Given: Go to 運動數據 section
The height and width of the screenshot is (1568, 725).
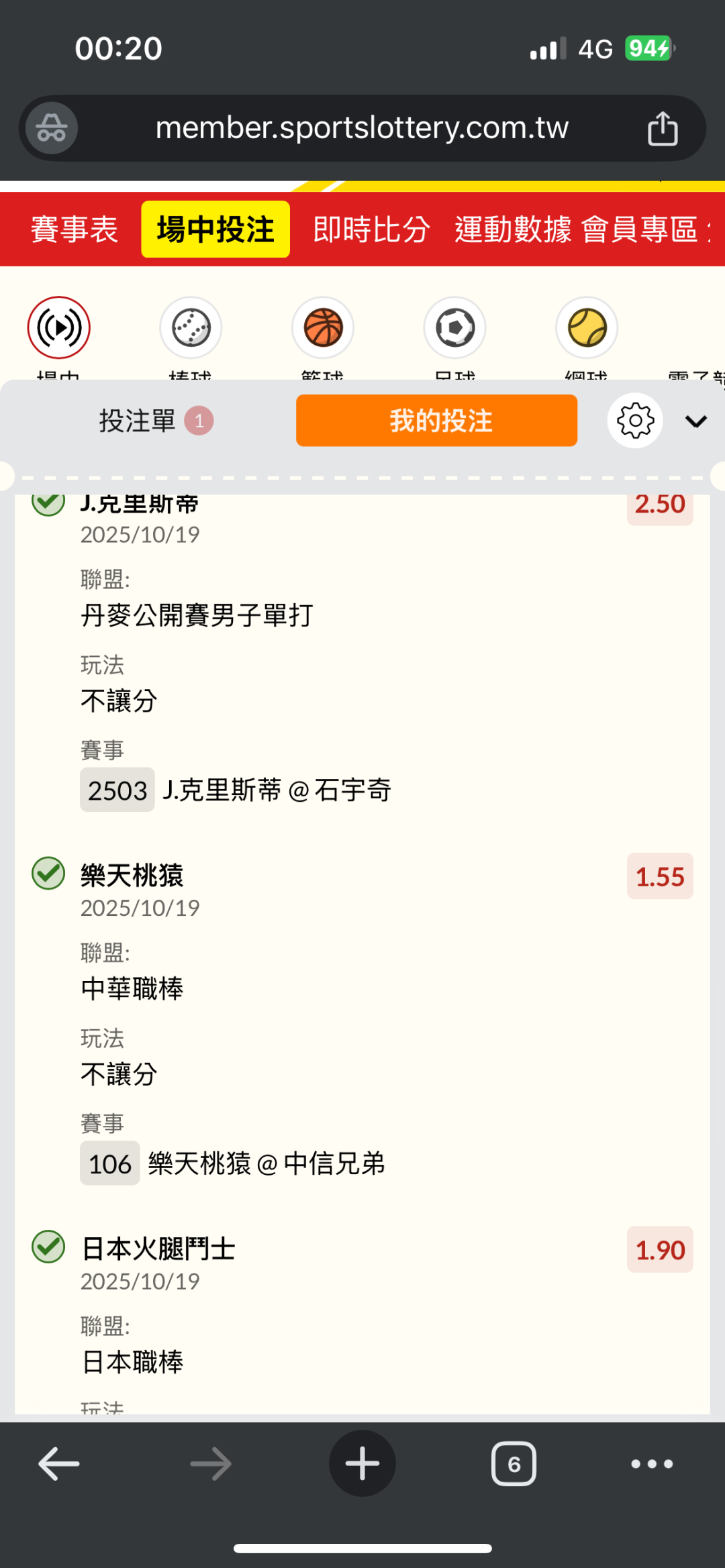Looking at the screenshot, I should tap(513, 229).
